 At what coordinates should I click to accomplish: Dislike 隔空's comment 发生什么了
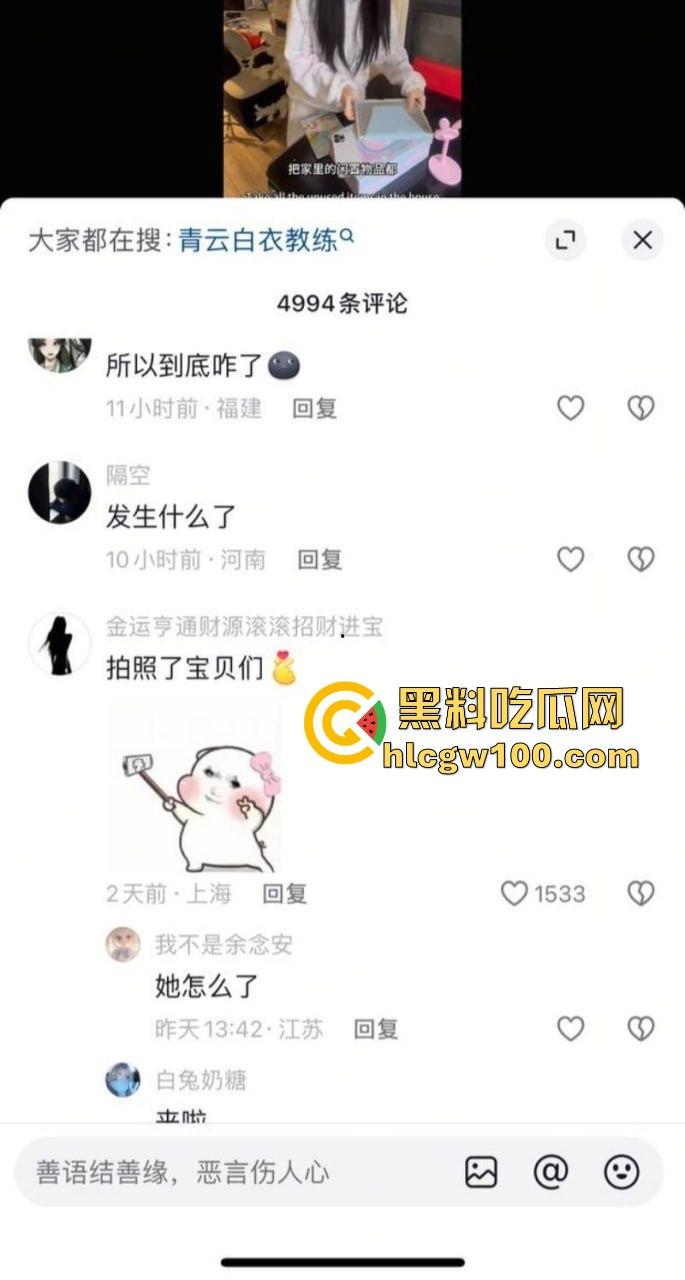coord(640,559)
